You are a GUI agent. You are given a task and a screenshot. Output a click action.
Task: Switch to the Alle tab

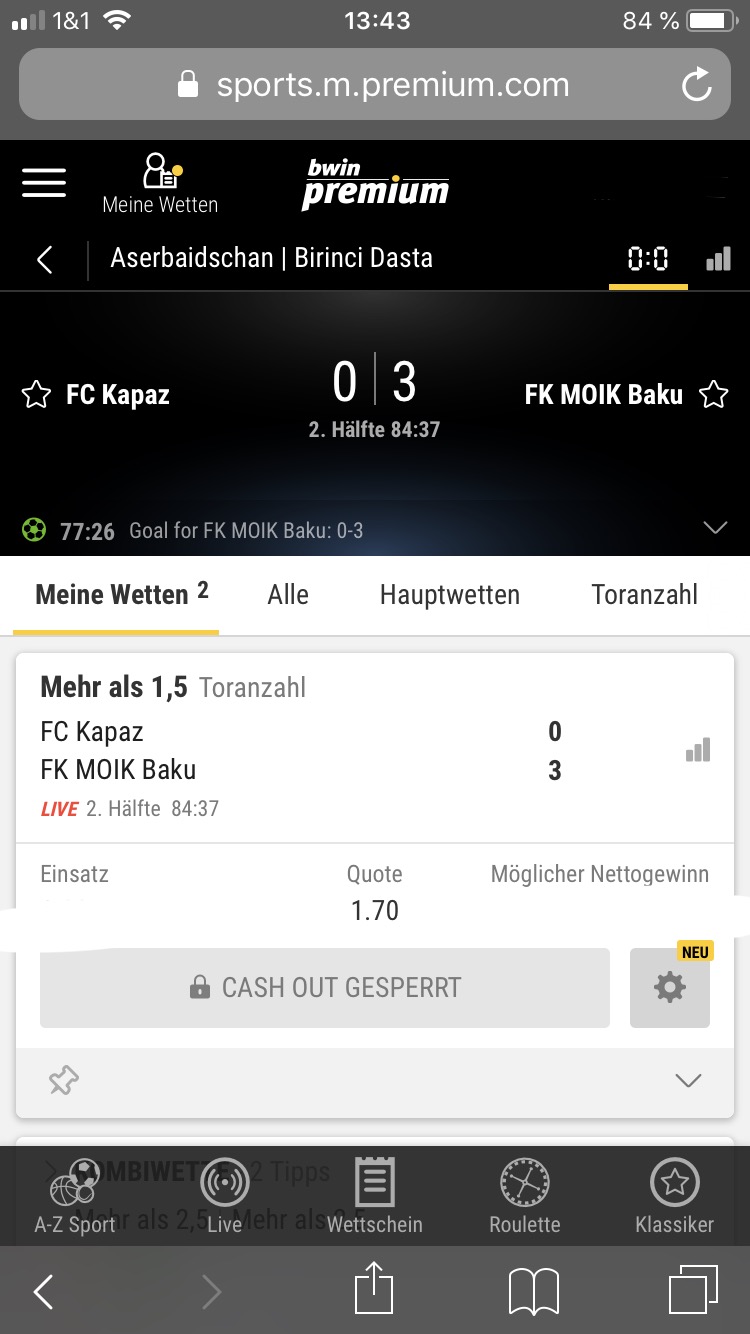pos(288,595)
